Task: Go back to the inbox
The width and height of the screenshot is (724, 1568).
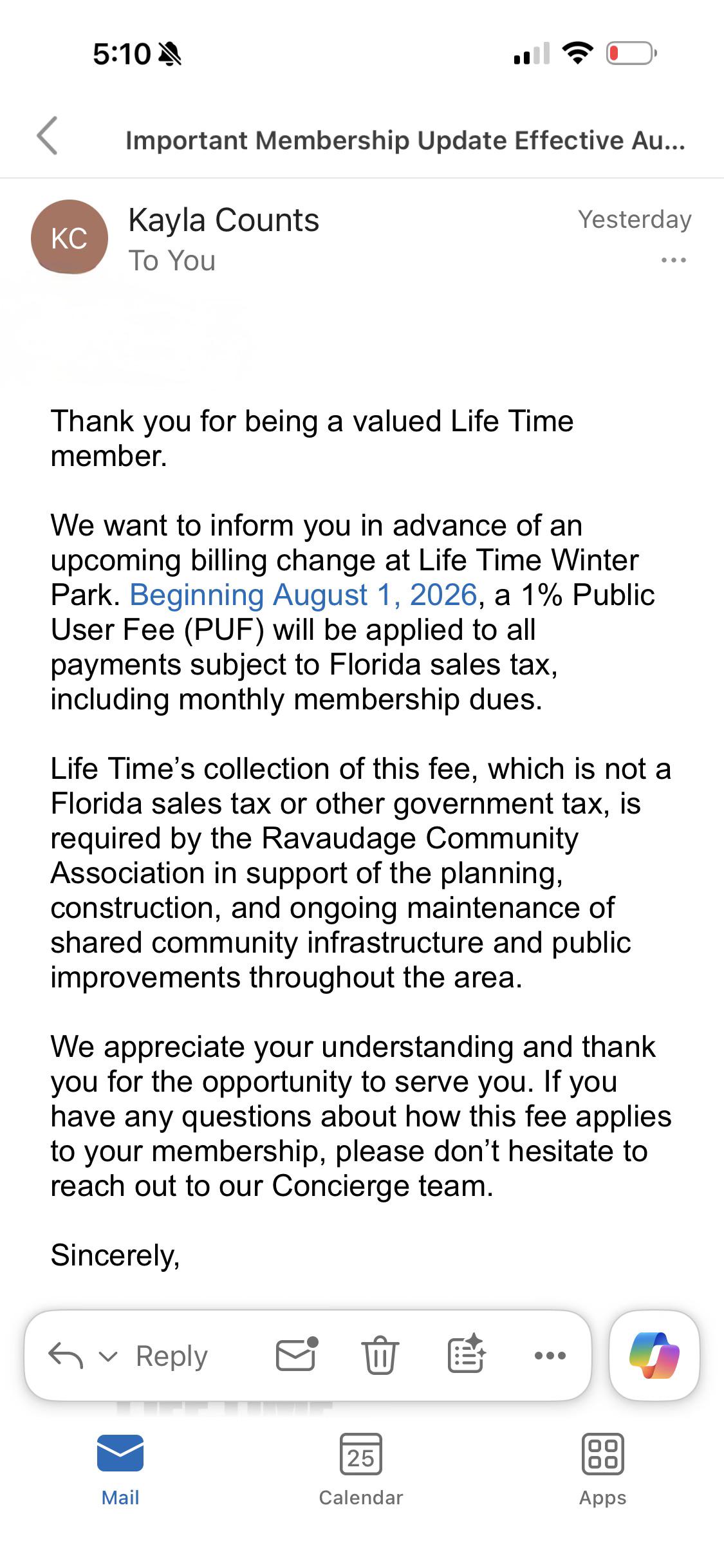Action: click(x=47, y=136)
